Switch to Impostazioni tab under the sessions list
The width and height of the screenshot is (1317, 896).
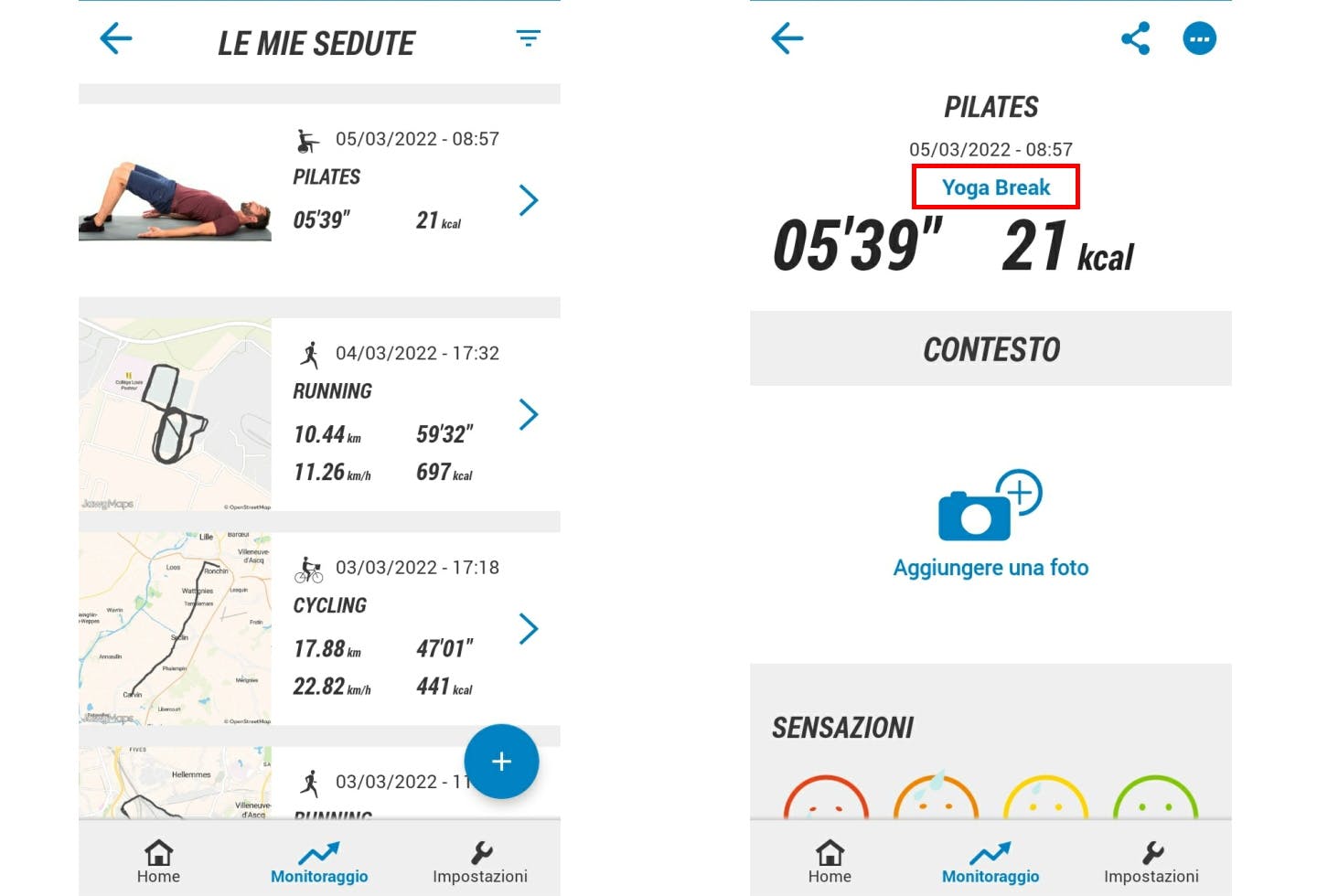(x=480, y=862)
